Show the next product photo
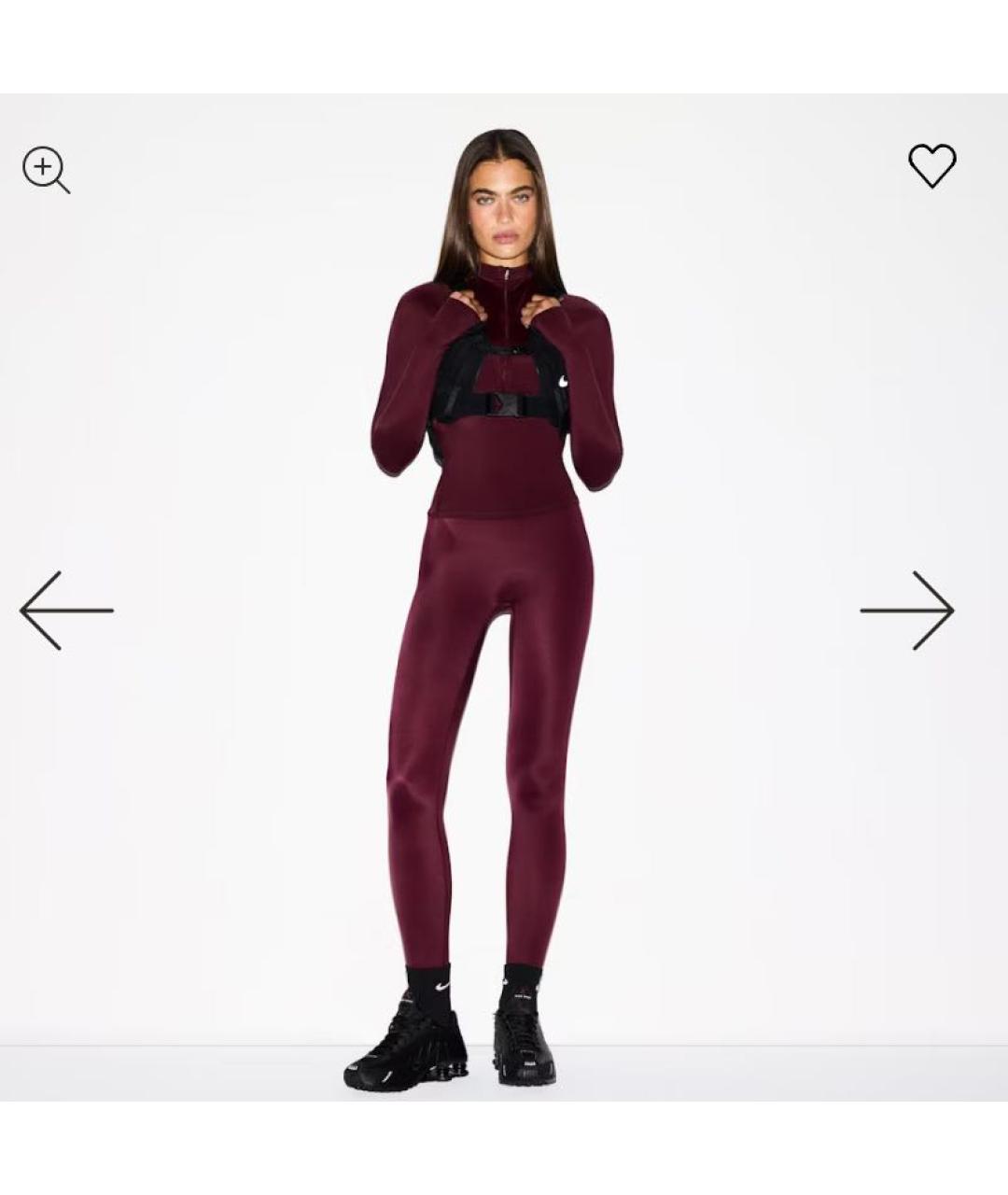The width and height of the screenshot is (1008, 1195). [907, 611]
